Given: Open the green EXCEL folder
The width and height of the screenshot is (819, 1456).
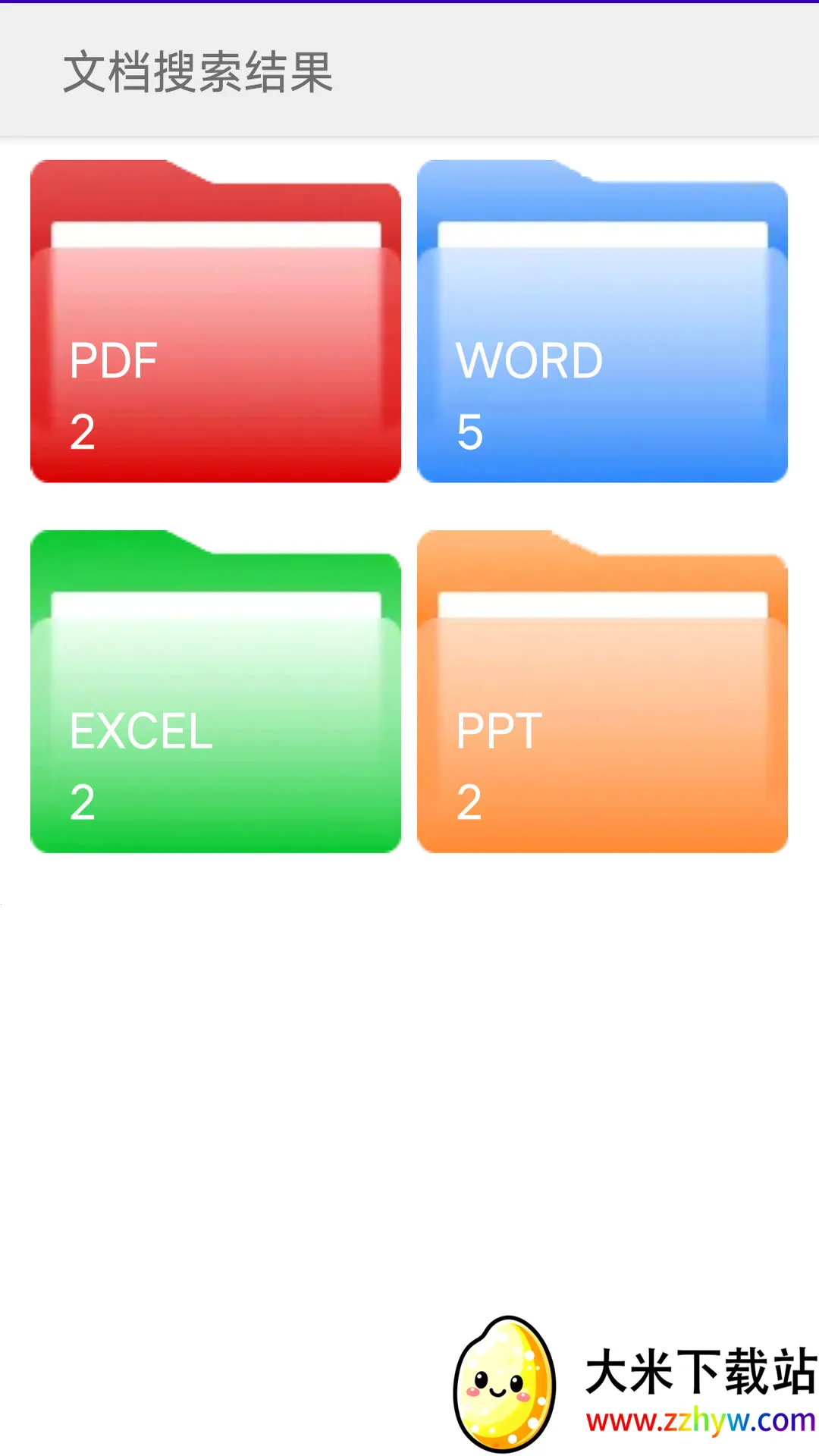Looking at the screenshot, I should [215, 692].
